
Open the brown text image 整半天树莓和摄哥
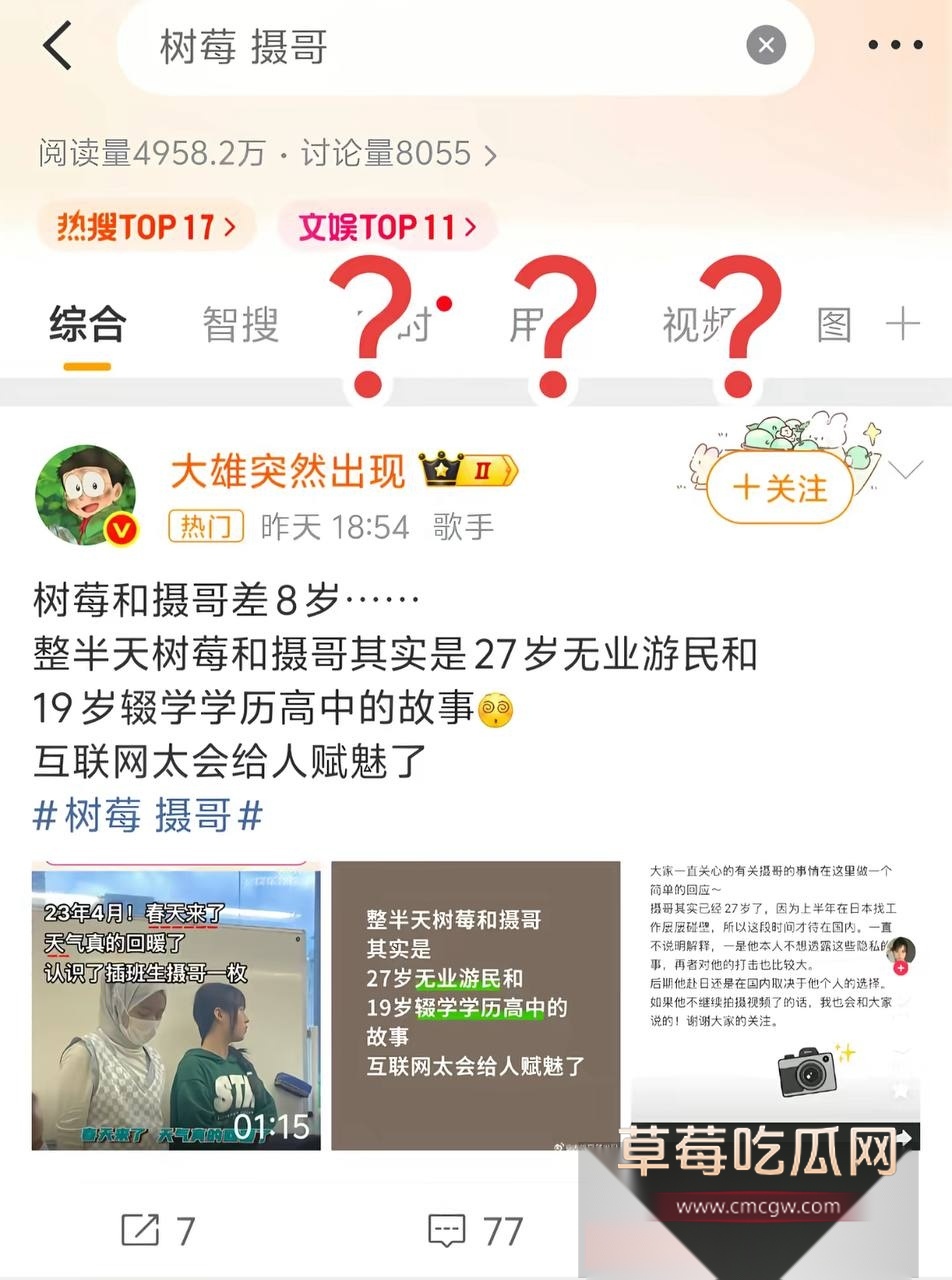tap(475, 1005)
